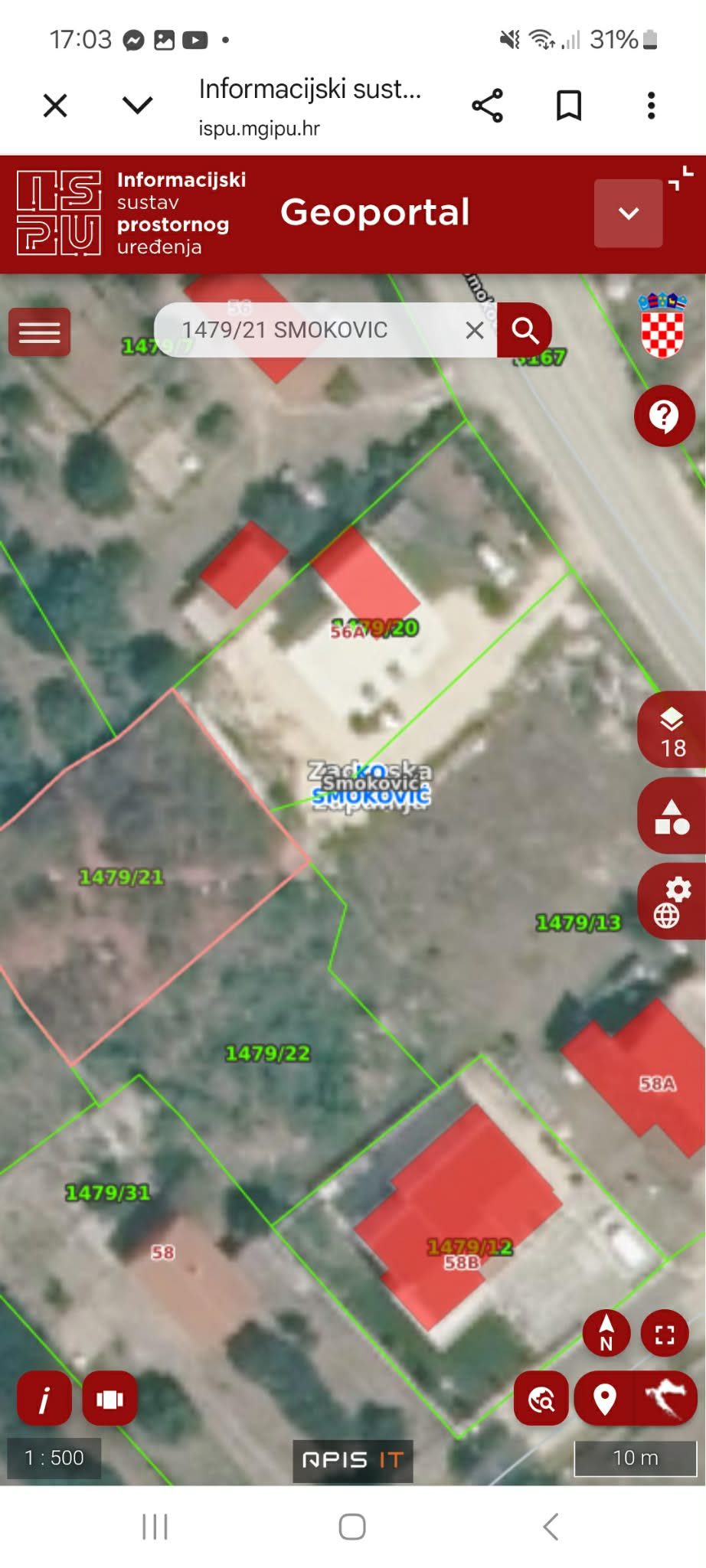Viewport: 706px width, 1568px height.
Task: Open the browser overflow menu
Action: click(651, 105)
